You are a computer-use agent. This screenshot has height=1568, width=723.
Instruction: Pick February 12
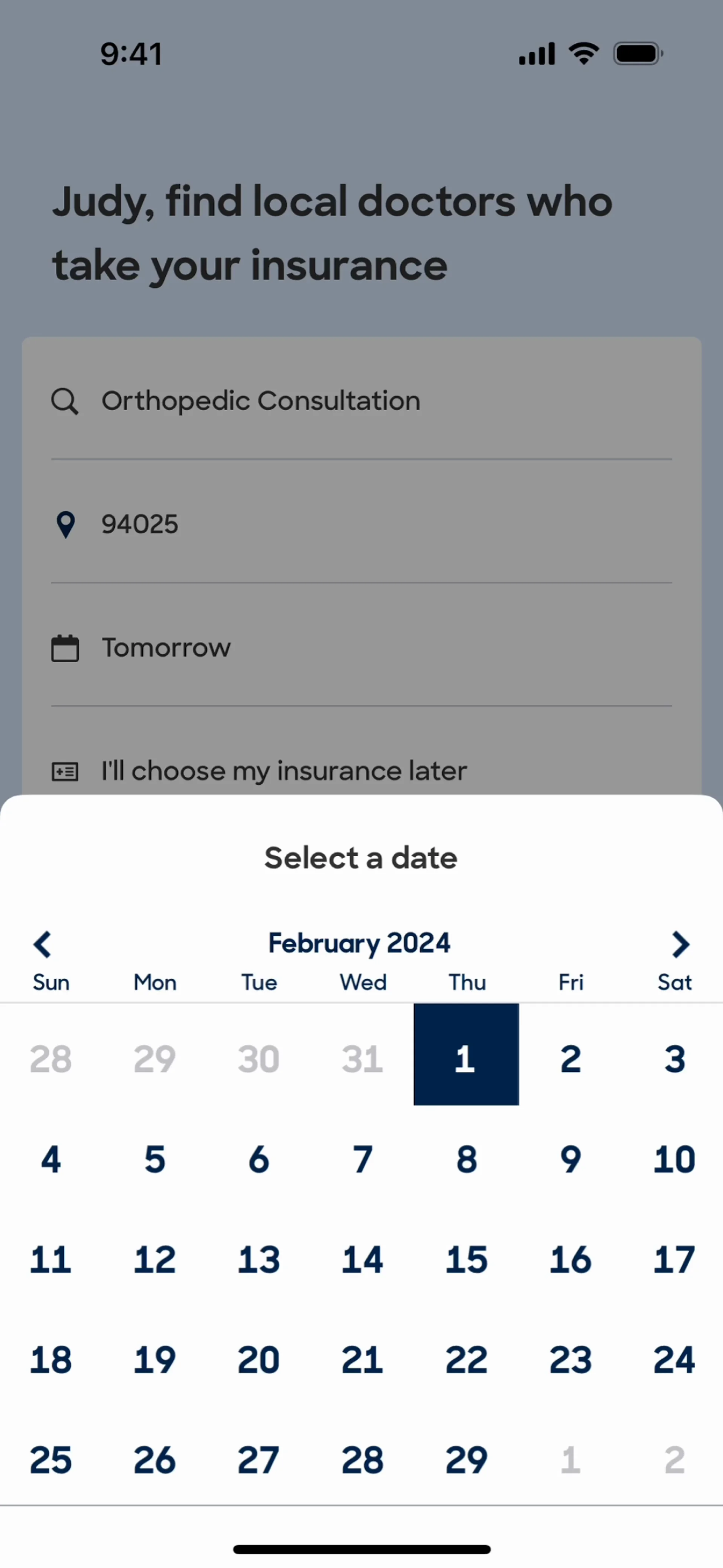pos(155,1259)
